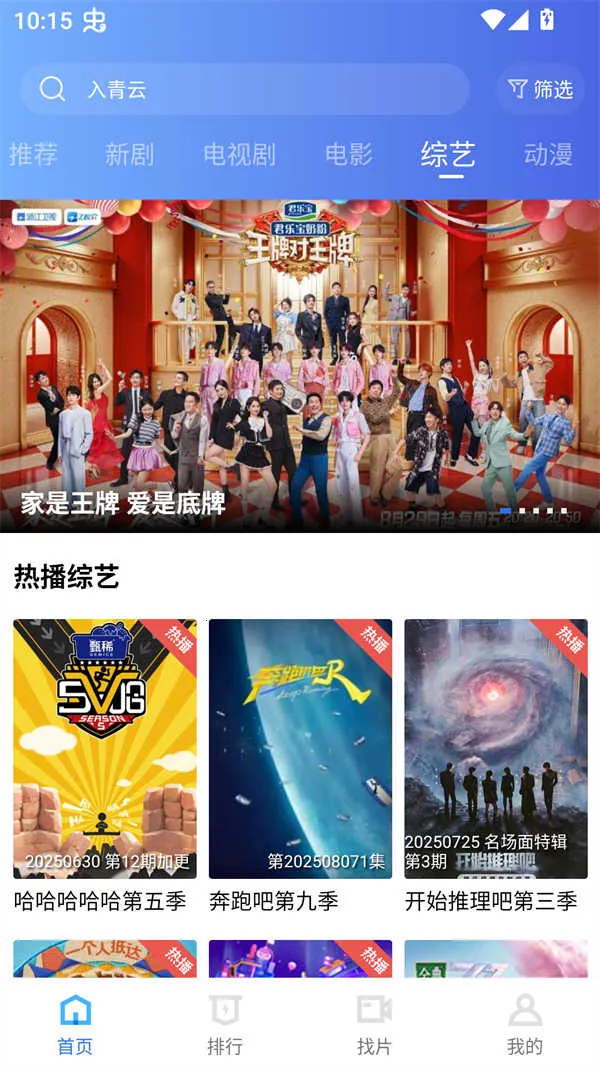
Task: Switch to the 推荐 tab
Action: coord(33,154)
